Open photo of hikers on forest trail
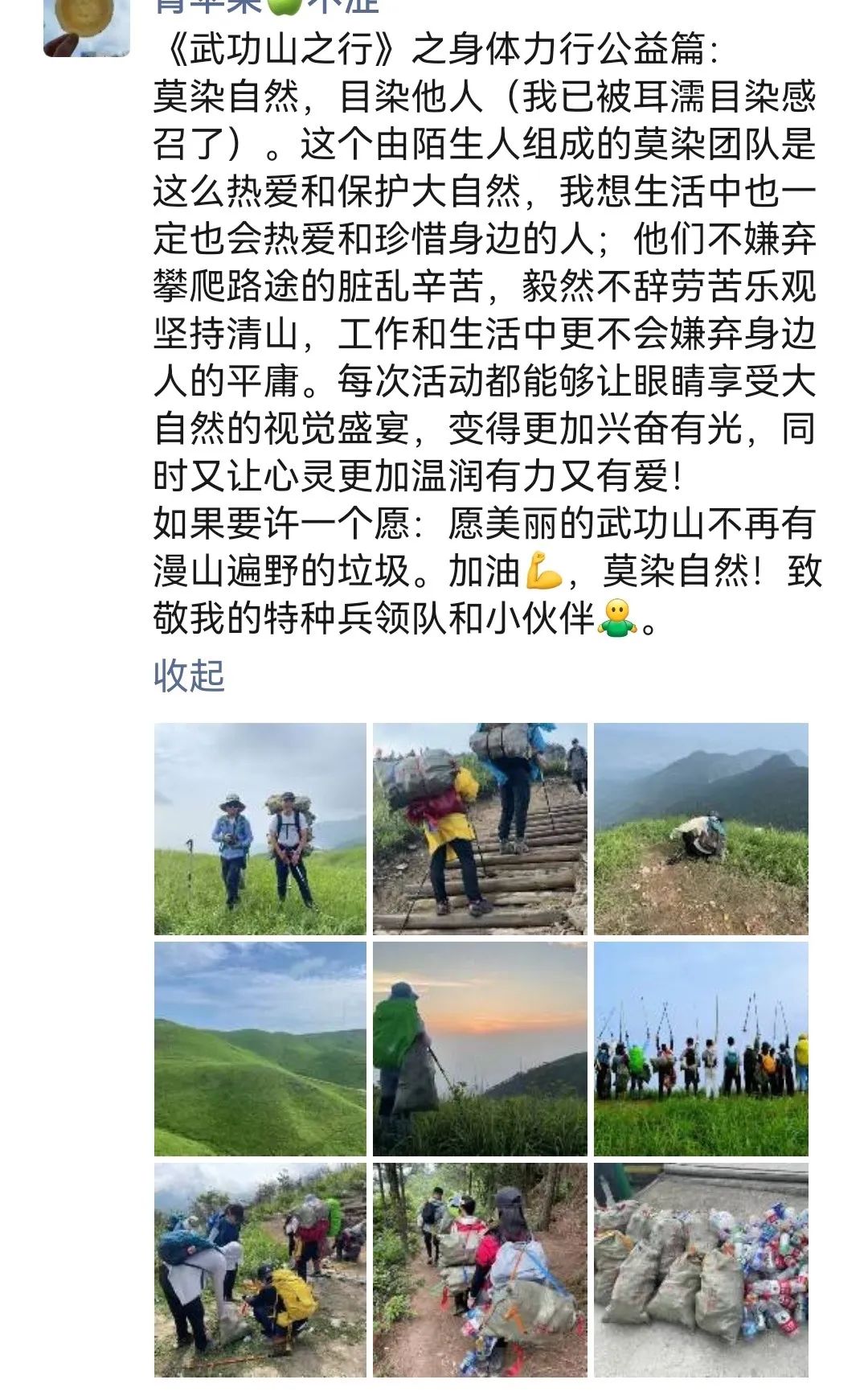Image resolution: width=868 pixels, height=1396 pixels. [480, 1269]
